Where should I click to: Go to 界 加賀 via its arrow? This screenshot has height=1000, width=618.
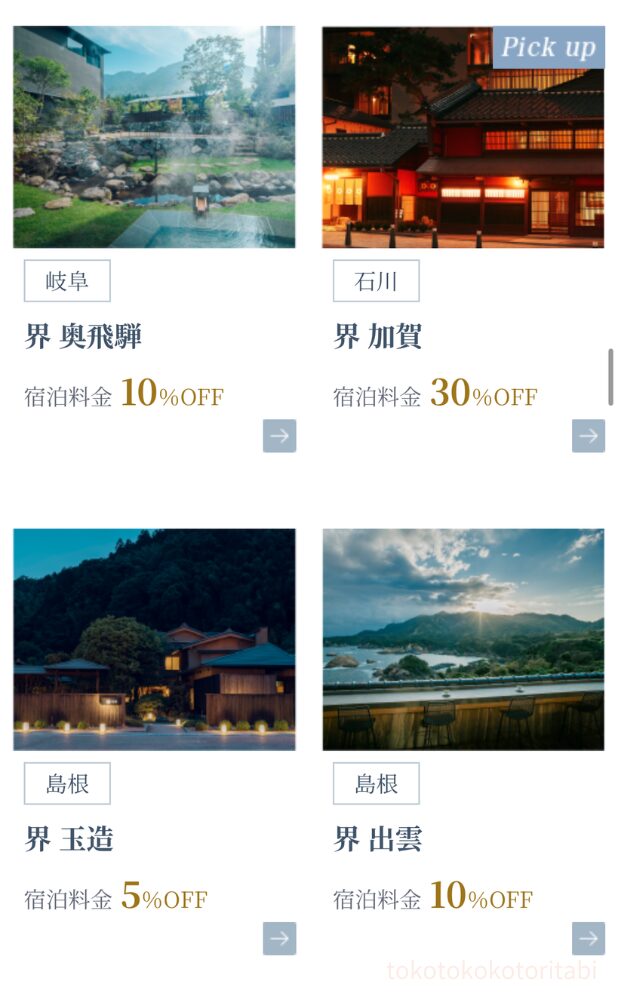tap(588, 436)
